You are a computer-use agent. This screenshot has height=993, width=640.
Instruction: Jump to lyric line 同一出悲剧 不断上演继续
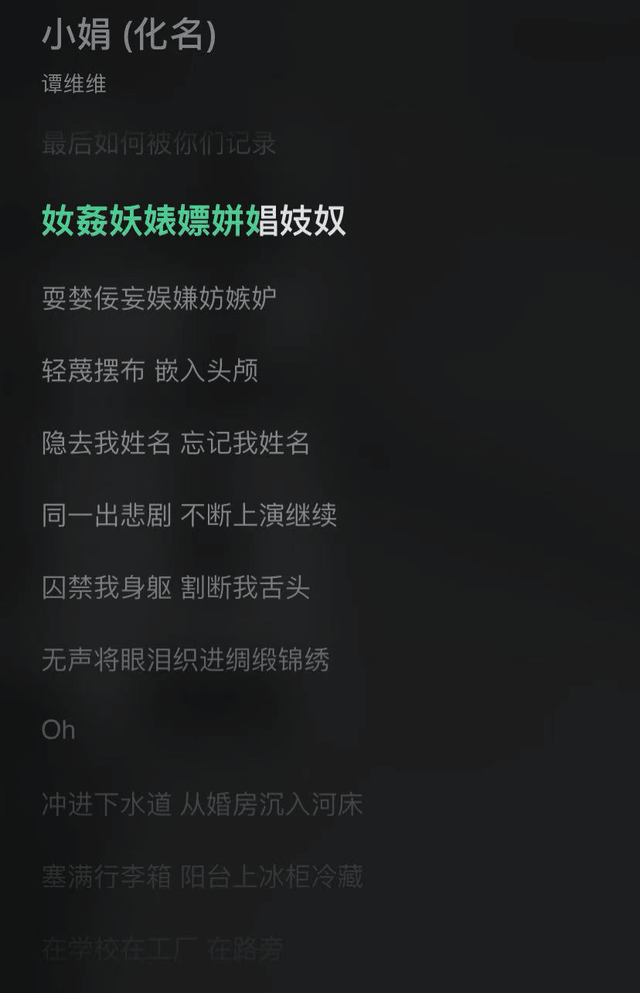coord(189,515)
